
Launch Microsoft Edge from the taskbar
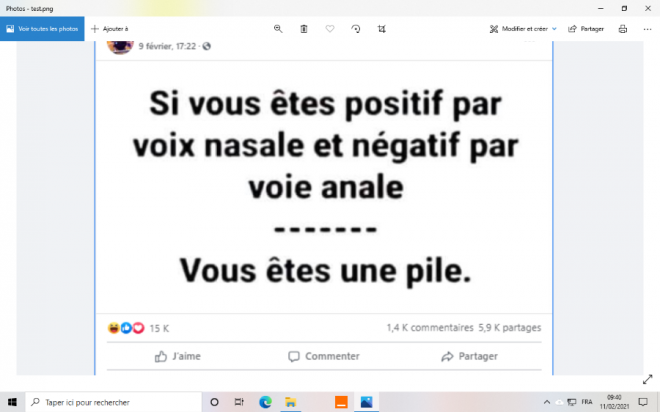pyautogui.click(x=265, y=402)
